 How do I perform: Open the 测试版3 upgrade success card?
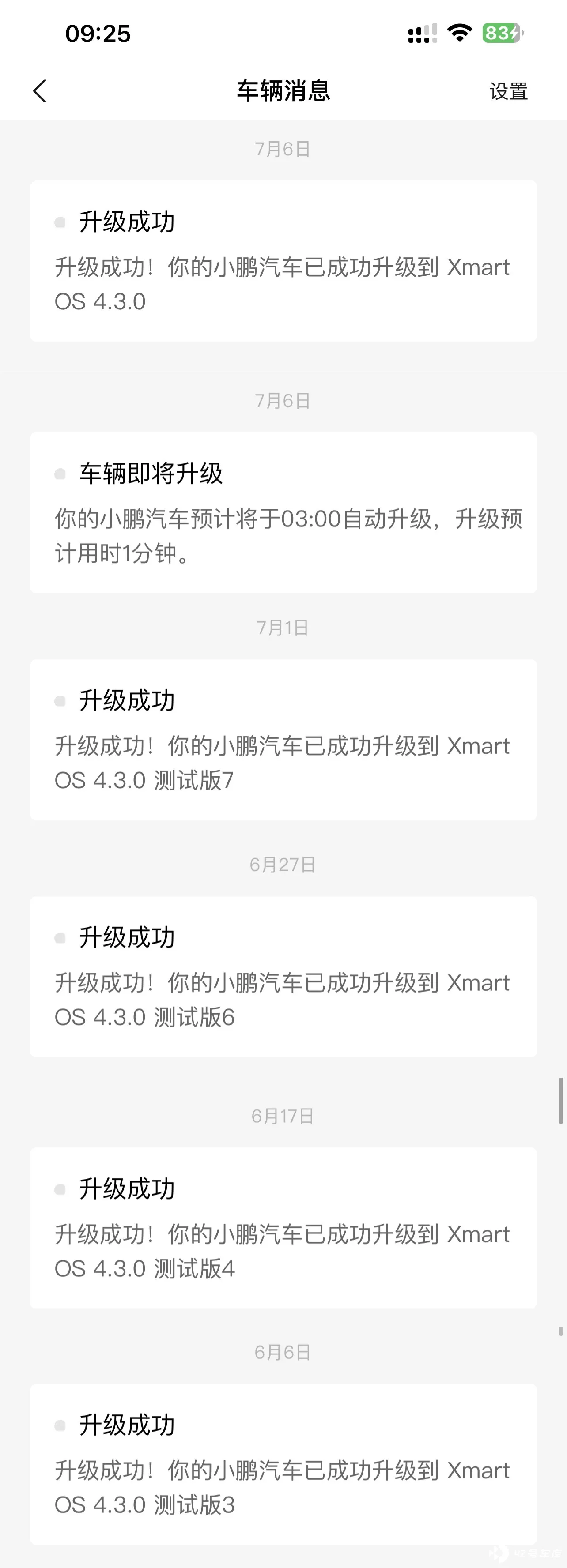[283, 1464]
